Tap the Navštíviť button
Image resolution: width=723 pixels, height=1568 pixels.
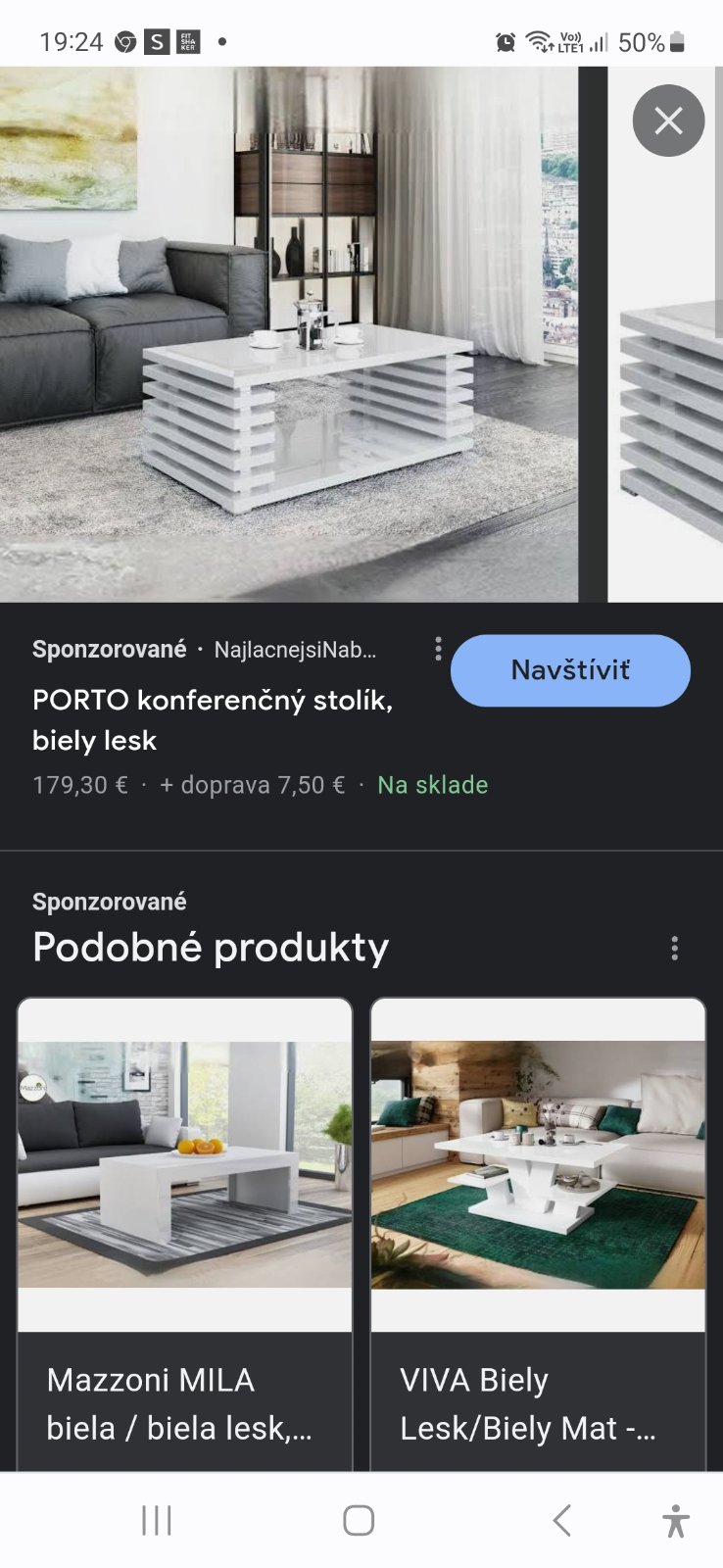tap(570, 670)
